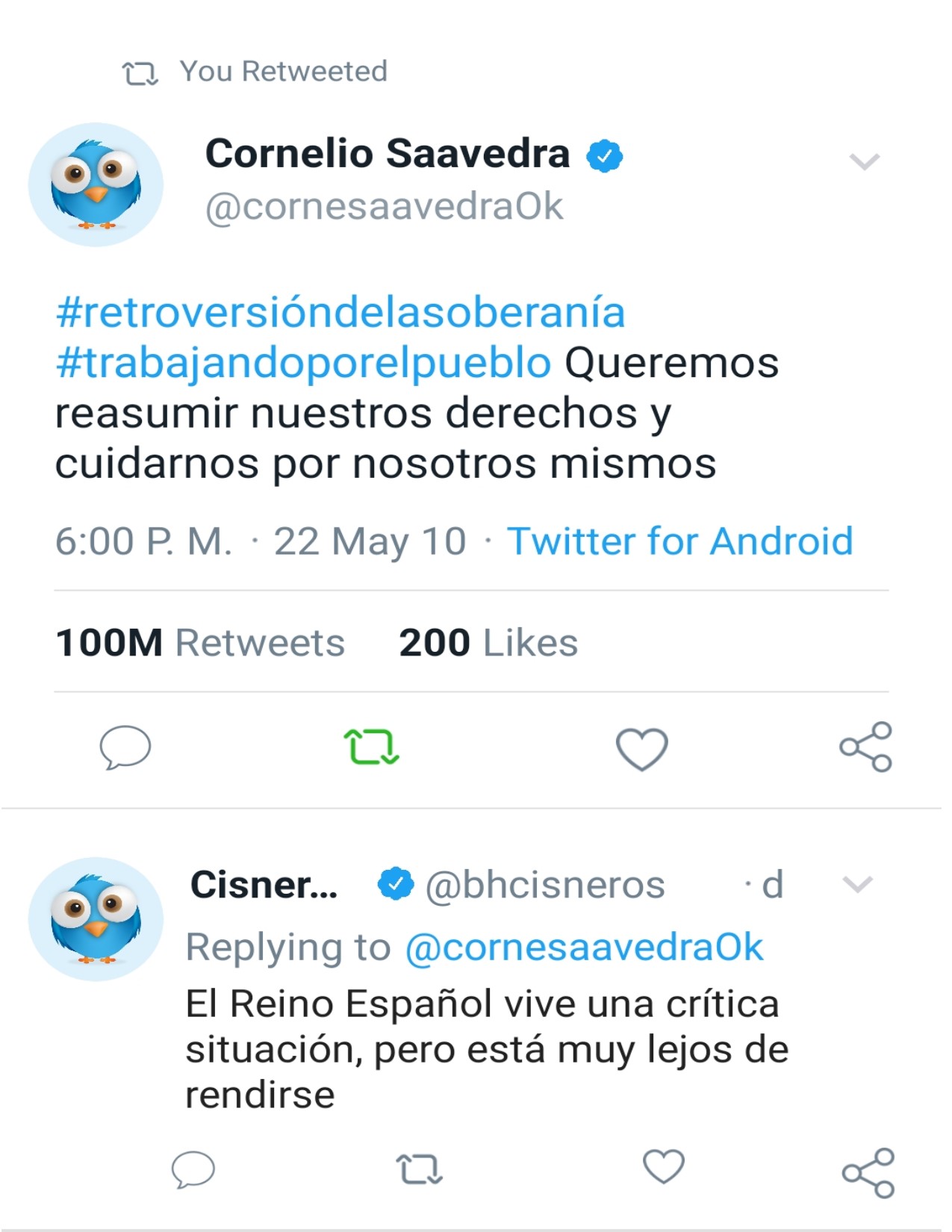Share Cisneros's reply
The height and width of the screenshot is (1232, 952).
click(x=868, y=1173)
